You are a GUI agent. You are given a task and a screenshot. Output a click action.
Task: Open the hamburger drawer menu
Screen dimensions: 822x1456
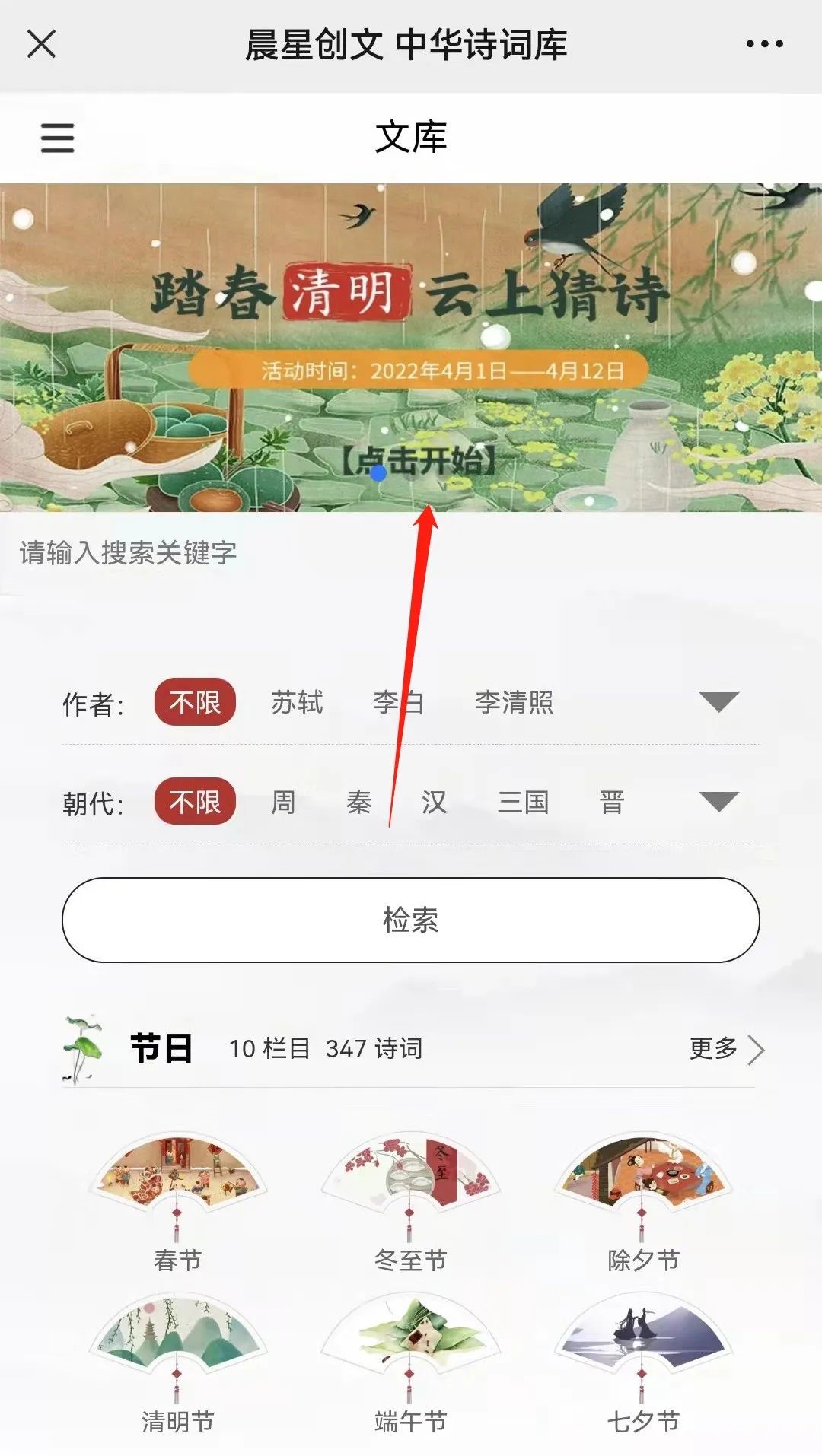(57, 138)
